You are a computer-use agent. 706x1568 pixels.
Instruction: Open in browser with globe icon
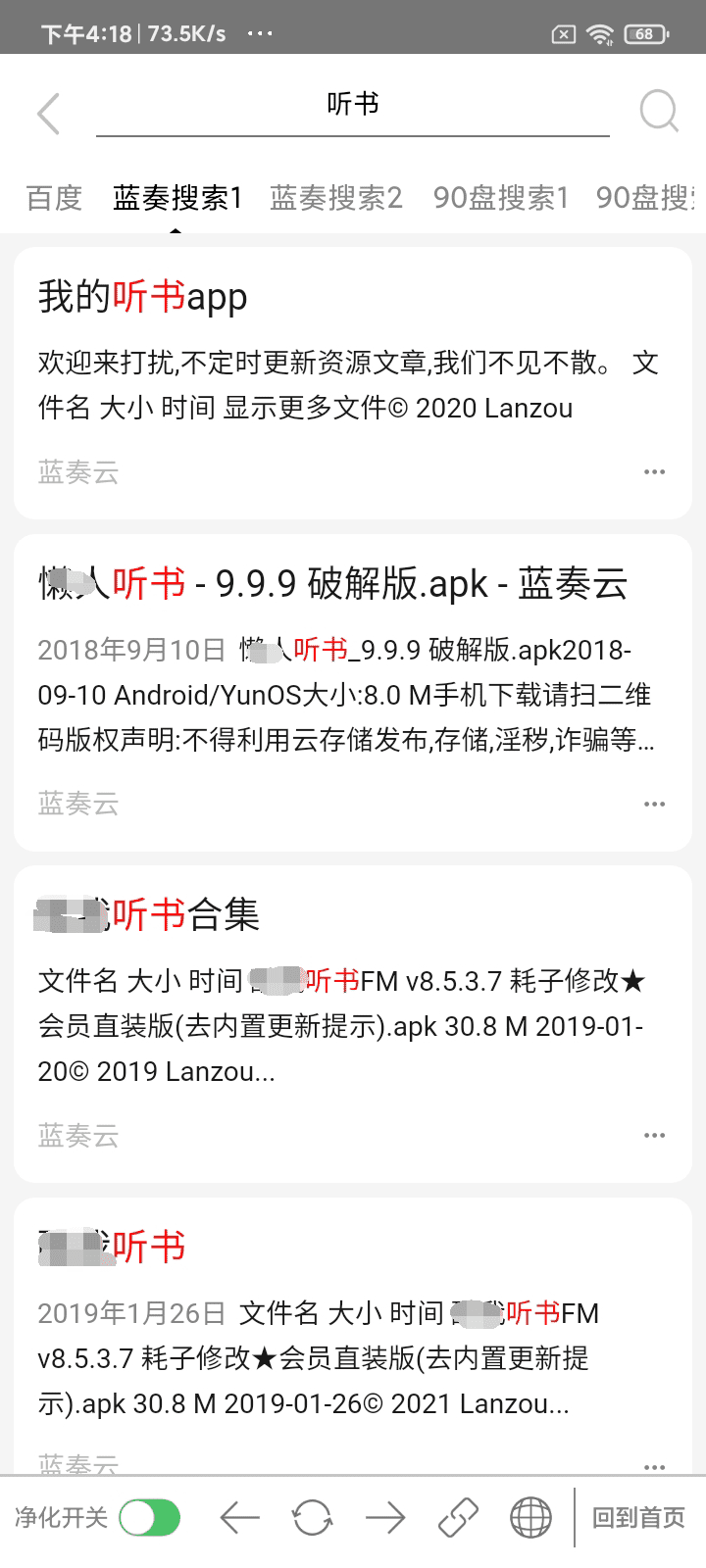coord(530,1518)
